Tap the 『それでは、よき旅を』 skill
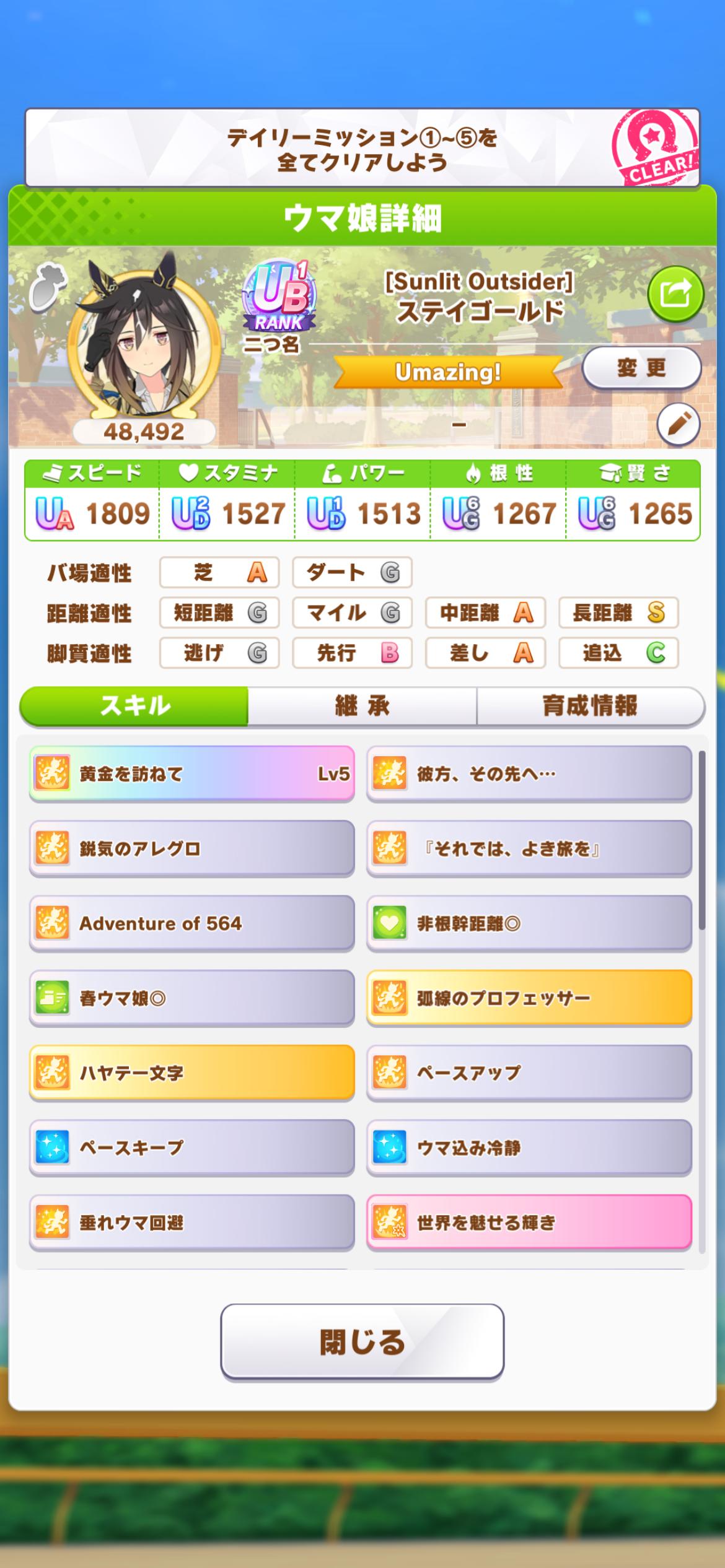Screen dimensions: 725x1568 tap(529, 848)
